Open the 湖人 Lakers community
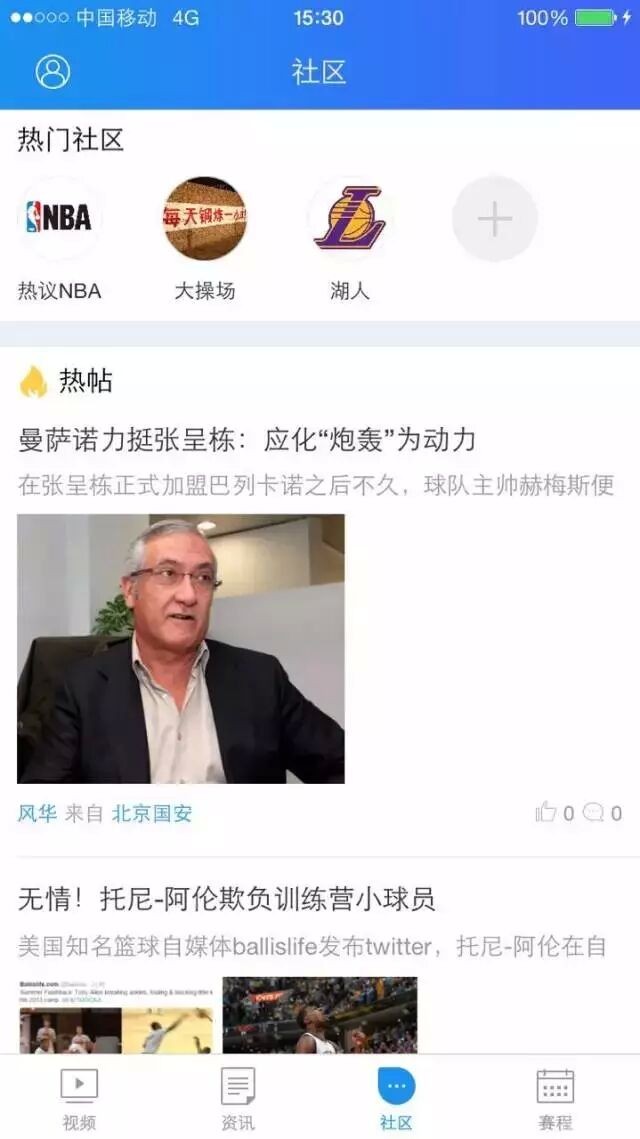The height and width of the screenshot is (1139, 640). click(350, 219)
